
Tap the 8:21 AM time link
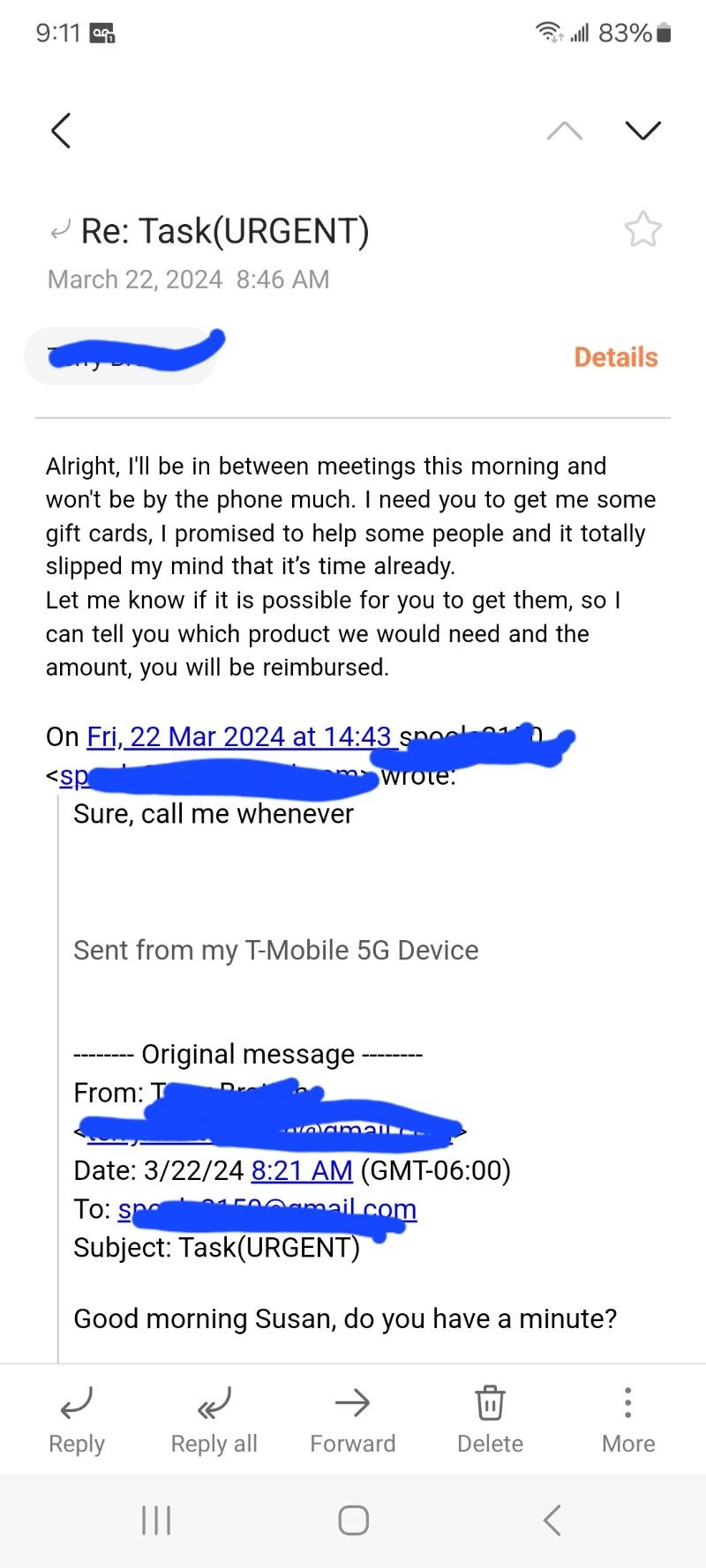tap(301, 1170)
